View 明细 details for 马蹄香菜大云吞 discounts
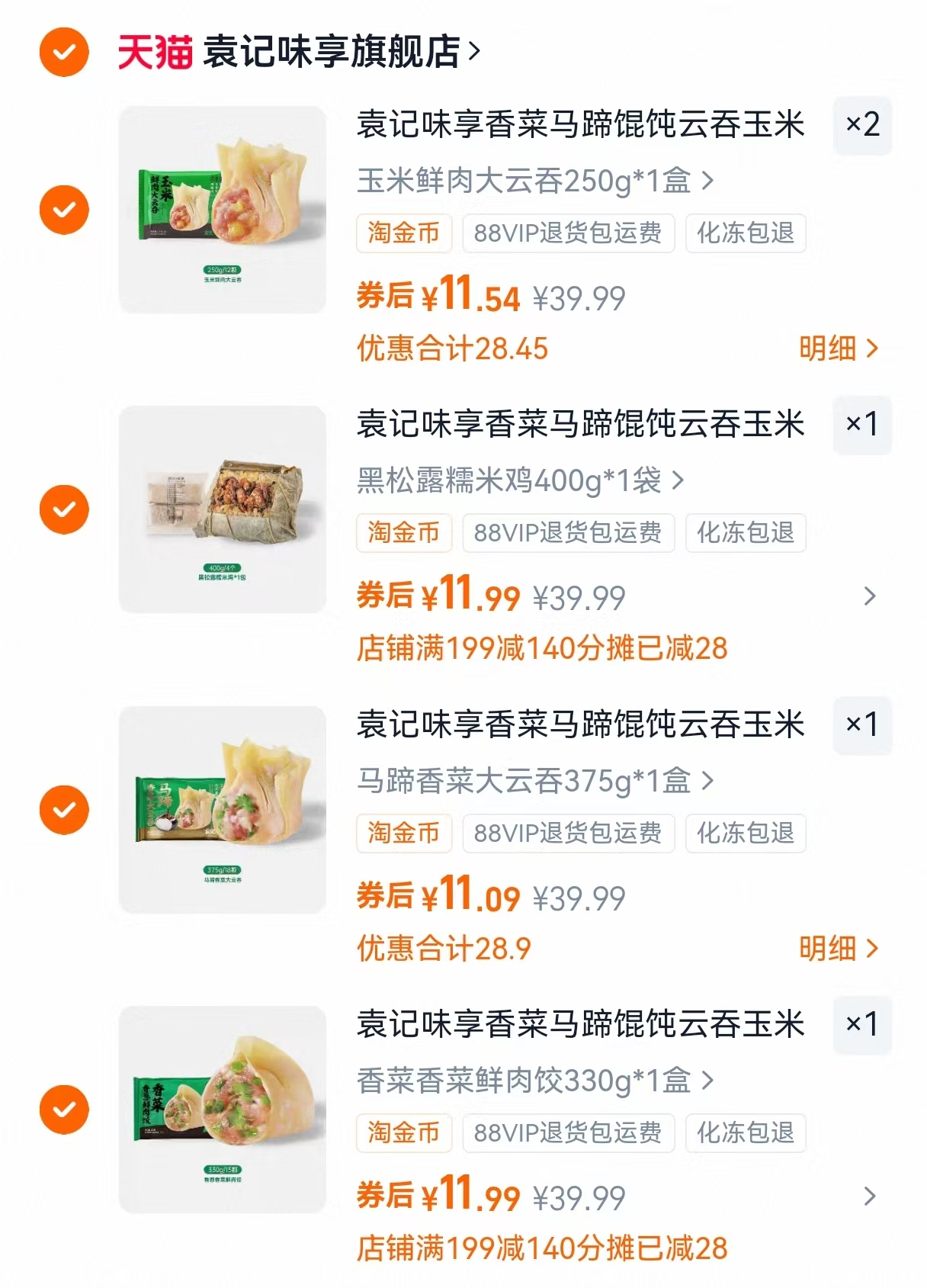927x1288 pixels. click(x=837, y=948)
